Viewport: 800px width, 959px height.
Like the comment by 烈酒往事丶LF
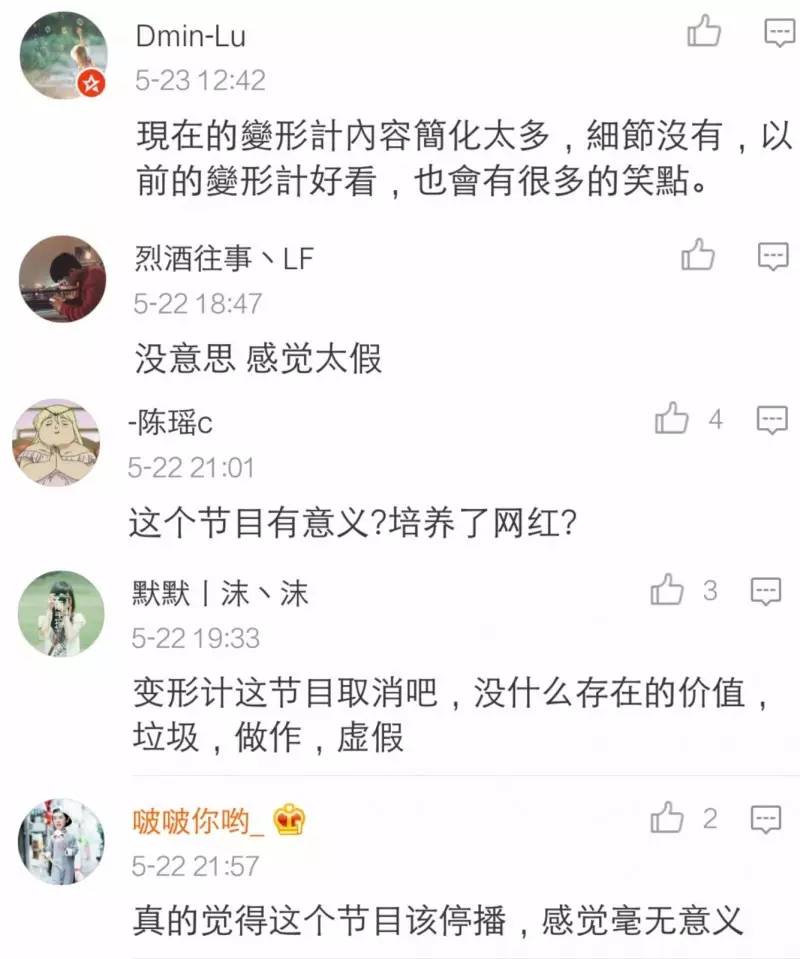698,256
